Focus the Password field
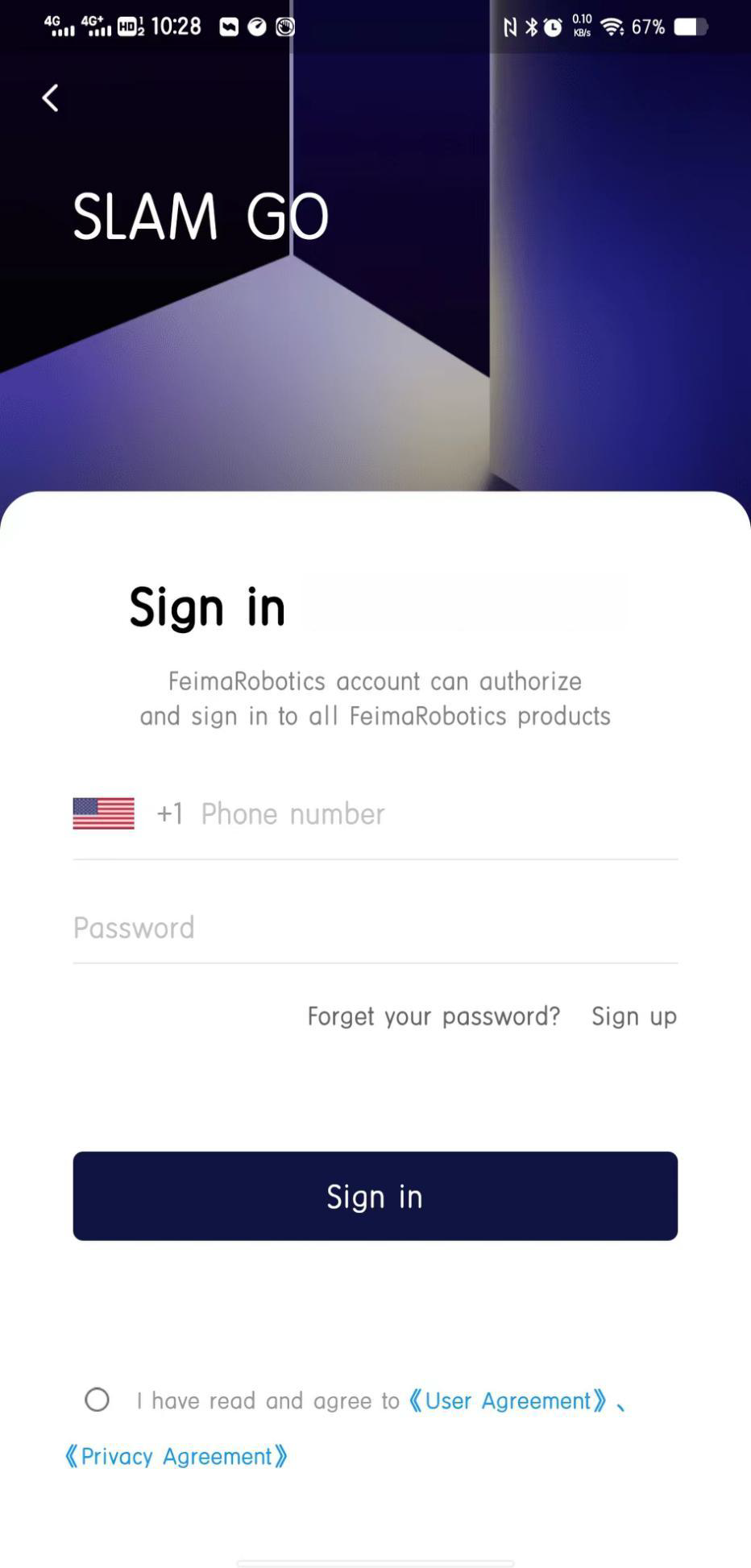Viewport: 751px width, 1568px height. (x=375, y=928)
